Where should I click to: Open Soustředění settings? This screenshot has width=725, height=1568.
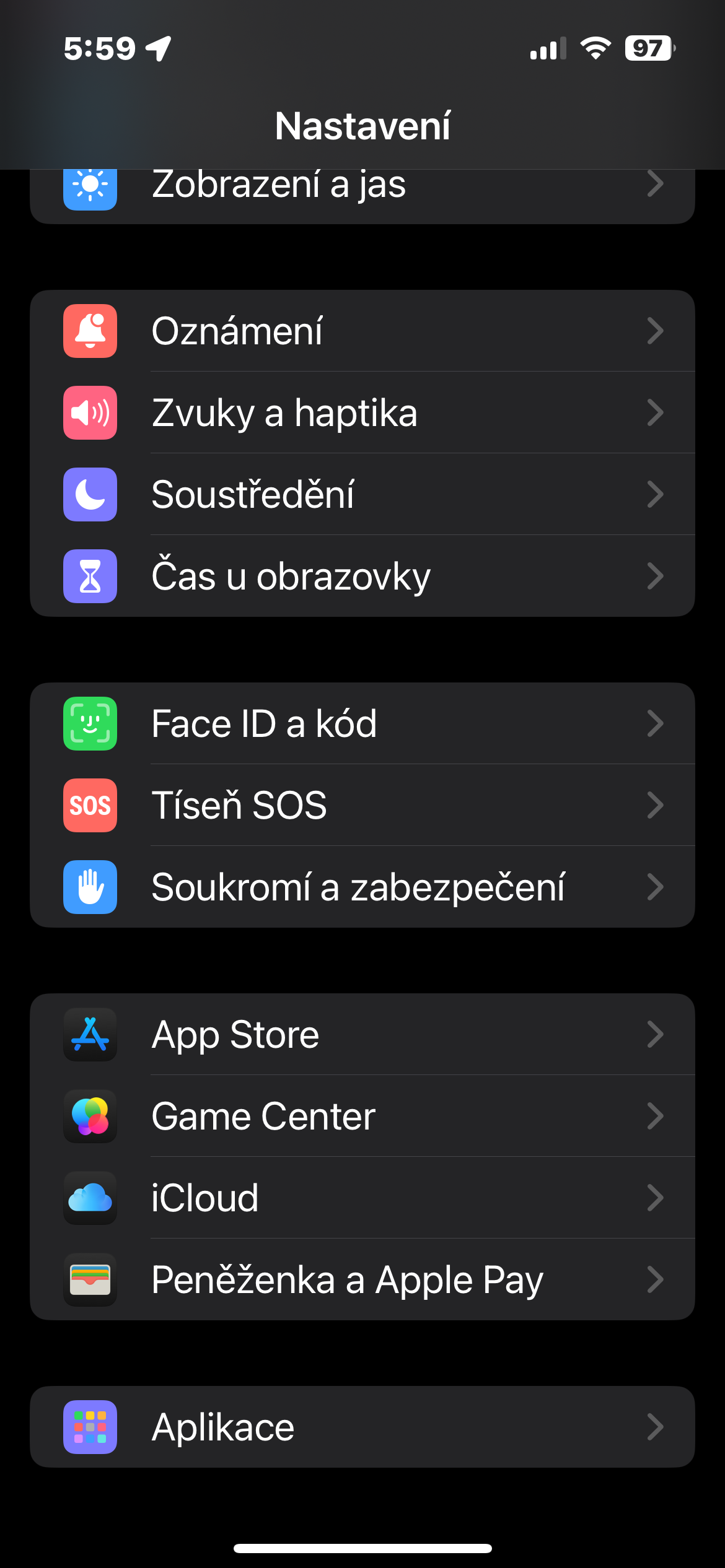click(362, 494)
